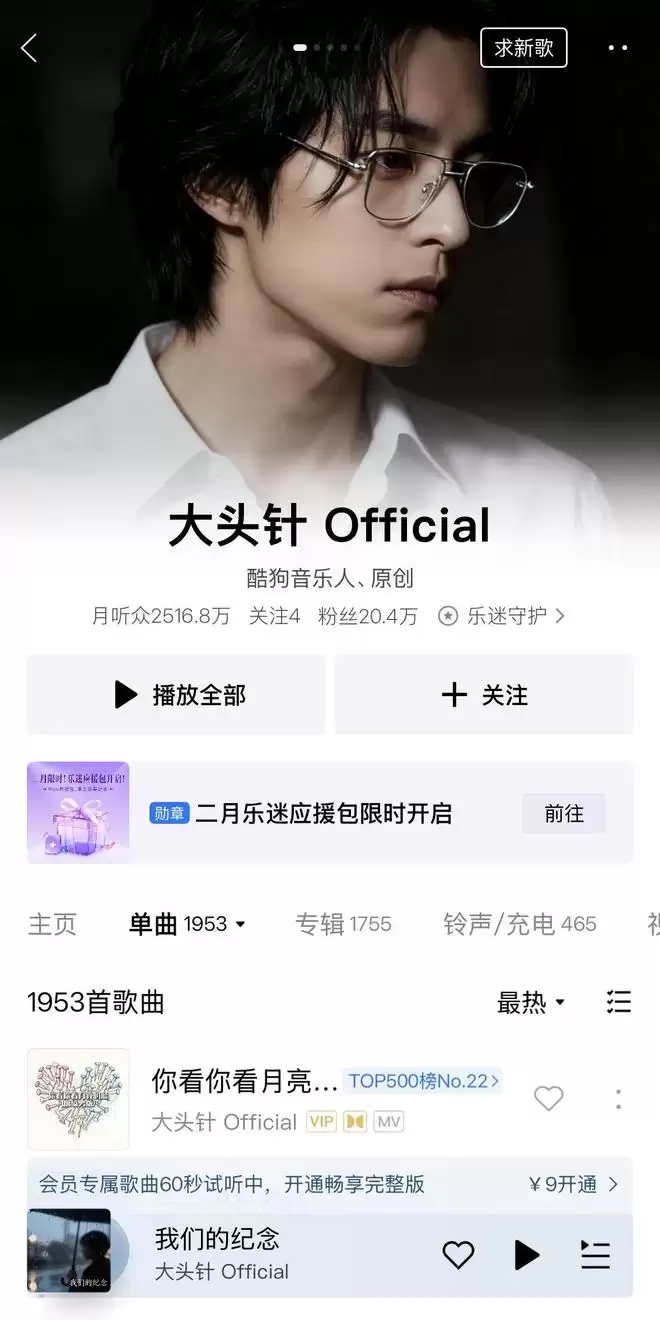Image resolution: width=660 pixels, height=1320 pixels.
Task: Tap 前往 on the fan support banner
Action: (564, 814)
